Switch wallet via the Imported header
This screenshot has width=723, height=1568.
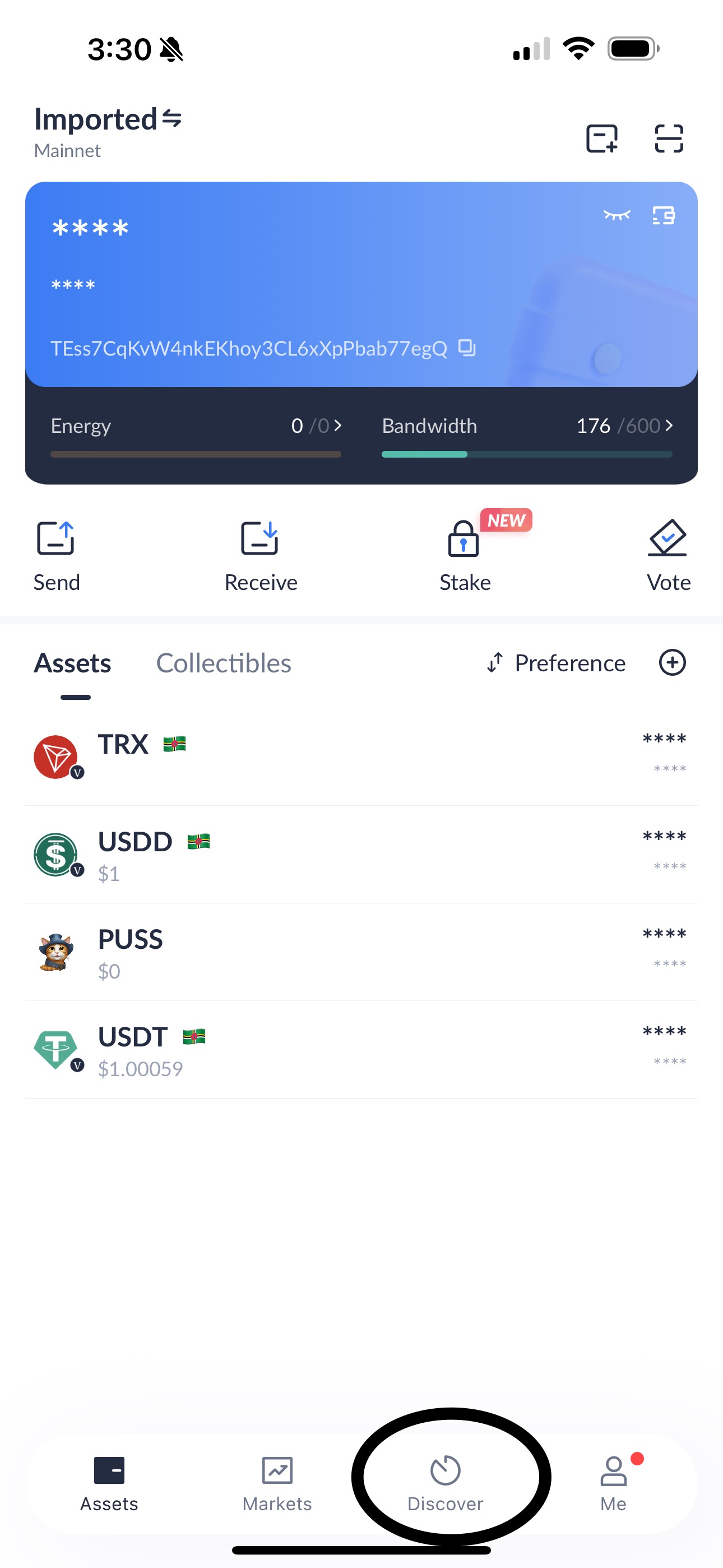[108, 119]
